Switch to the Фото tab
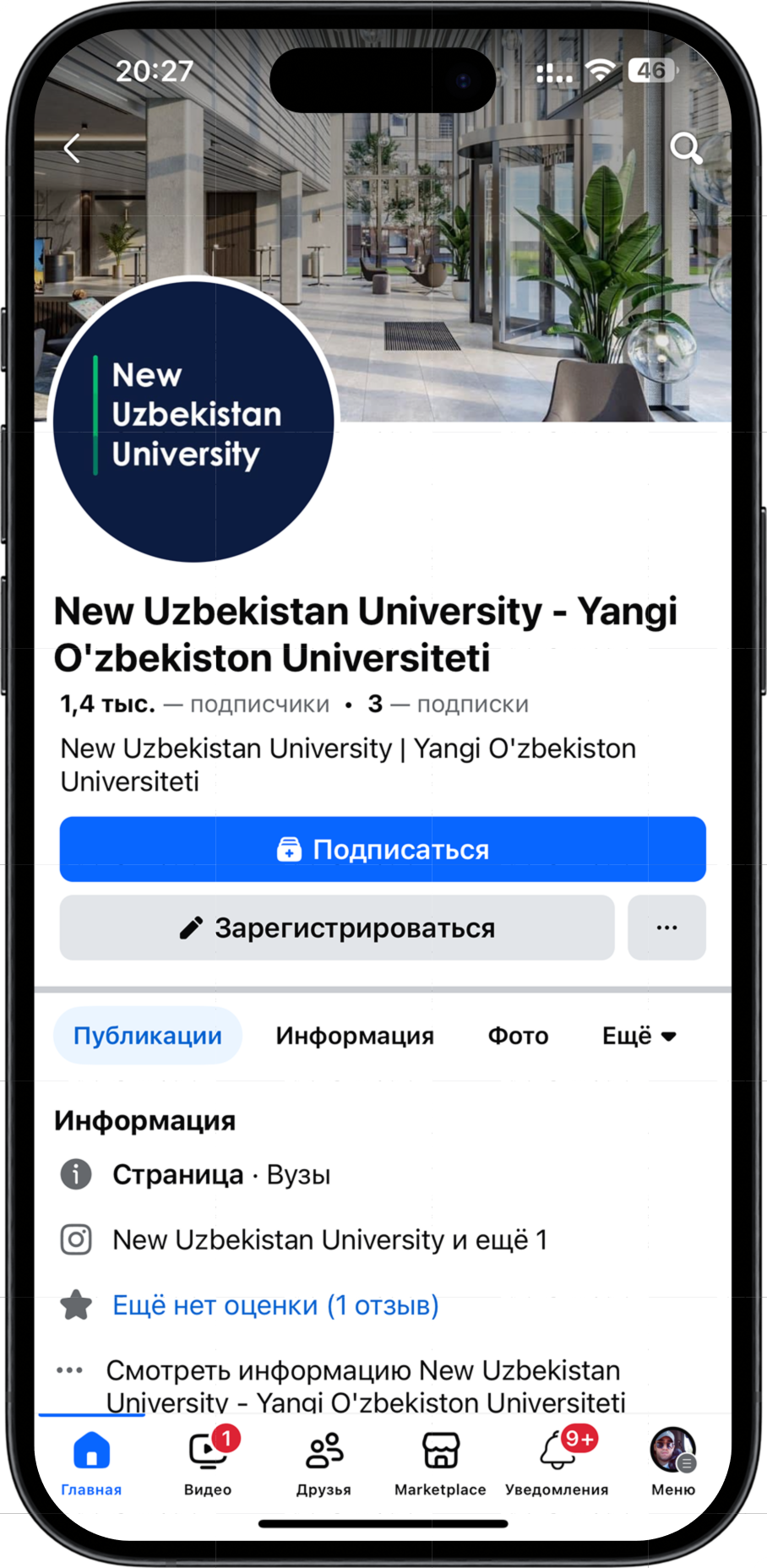The width and height of the screenshot is (767, 1568). pyautogui.click(x=518, y=1036)
